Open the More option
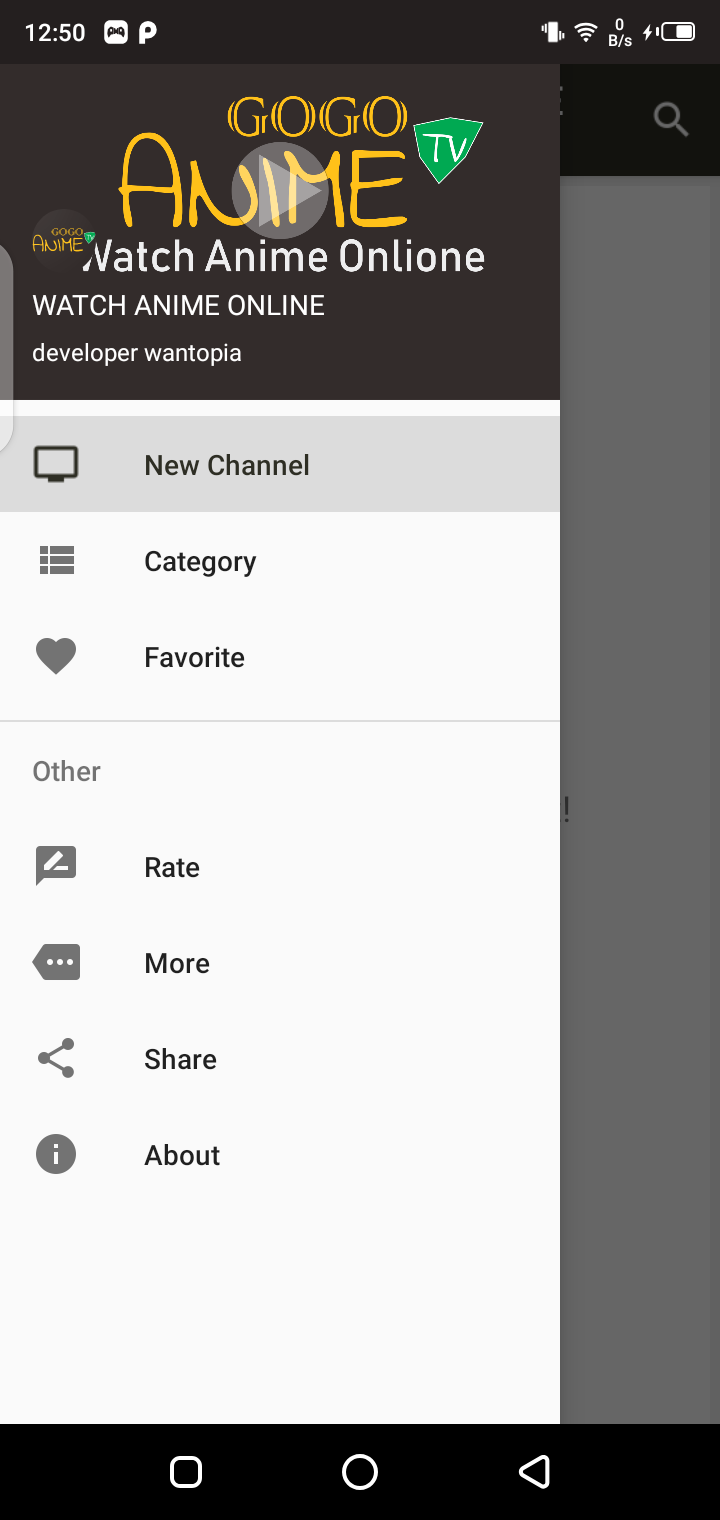720x1520 pixels. point(177,963)
